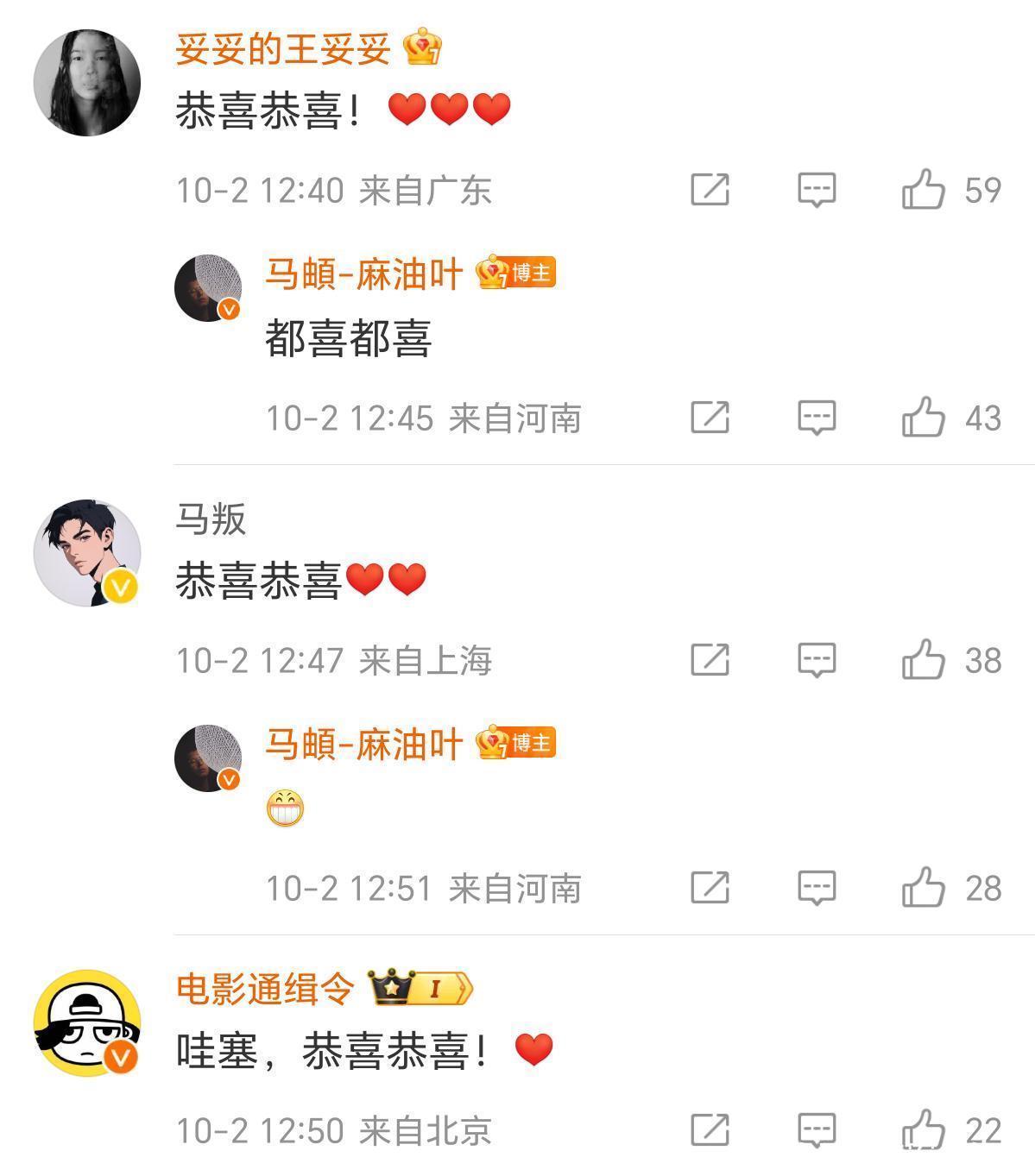Repost the 12:51 reply from 河南
The width and height of the screenshot is (1035, 1176).
710,887
